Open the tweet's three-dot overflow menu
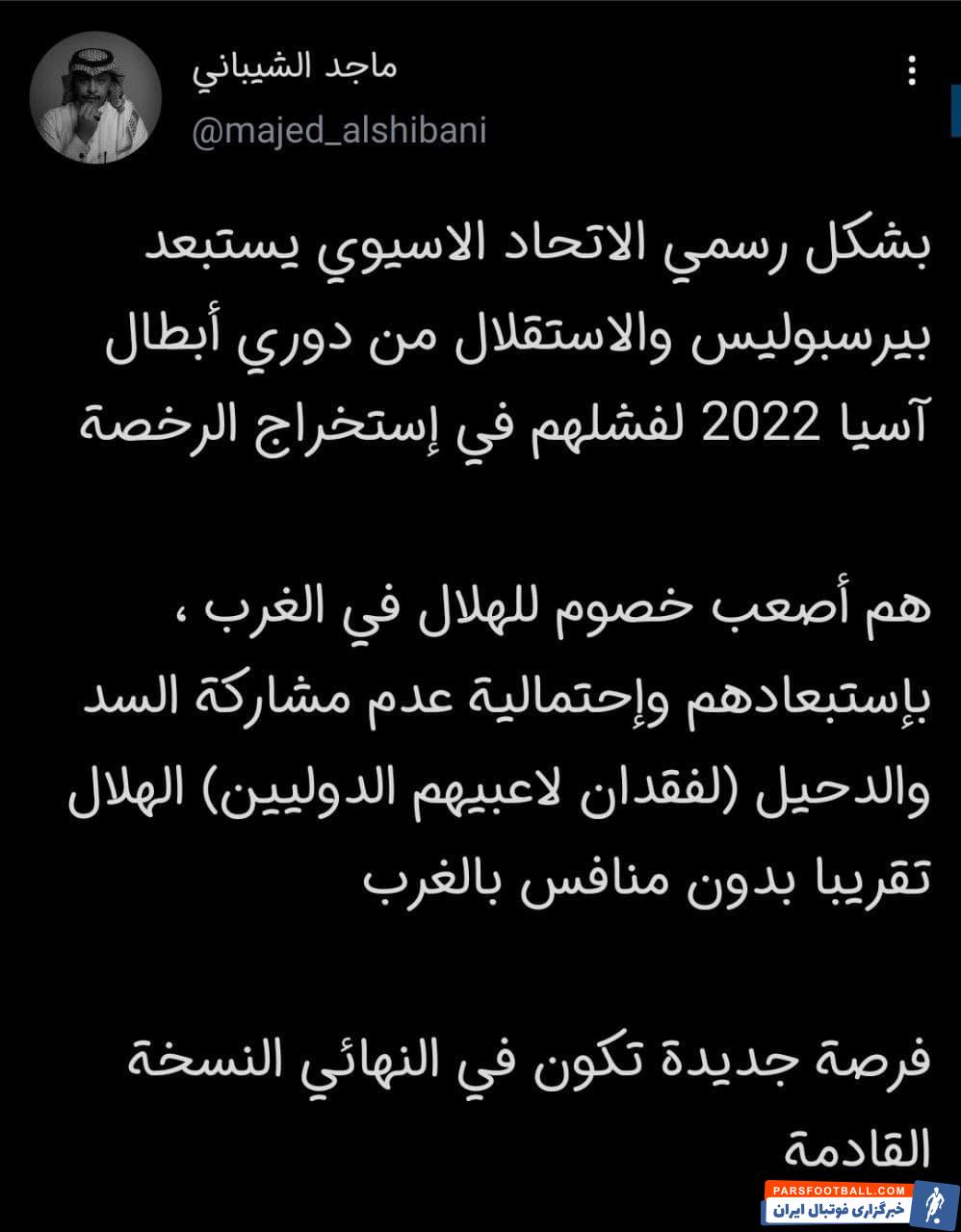961x1232 pixels. click(x=913, y=69)
